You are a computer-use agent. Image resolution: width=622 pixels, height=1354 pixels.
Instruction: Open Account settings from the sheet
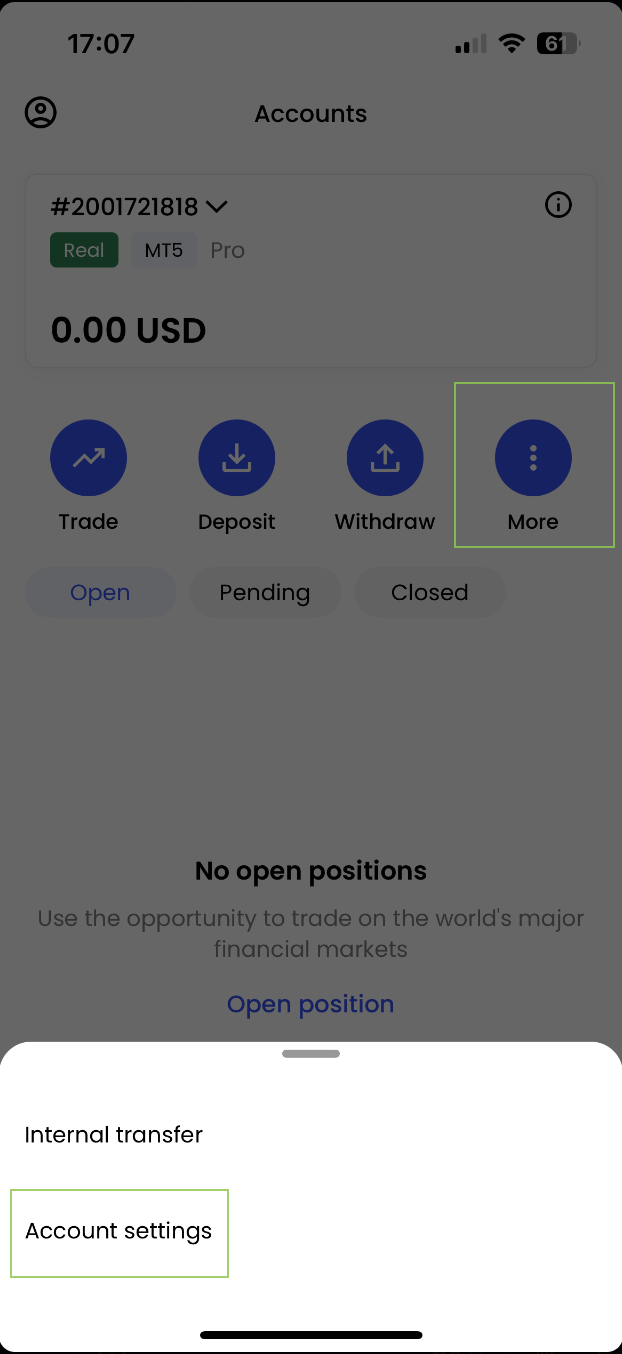click(x=118, y=1231)
